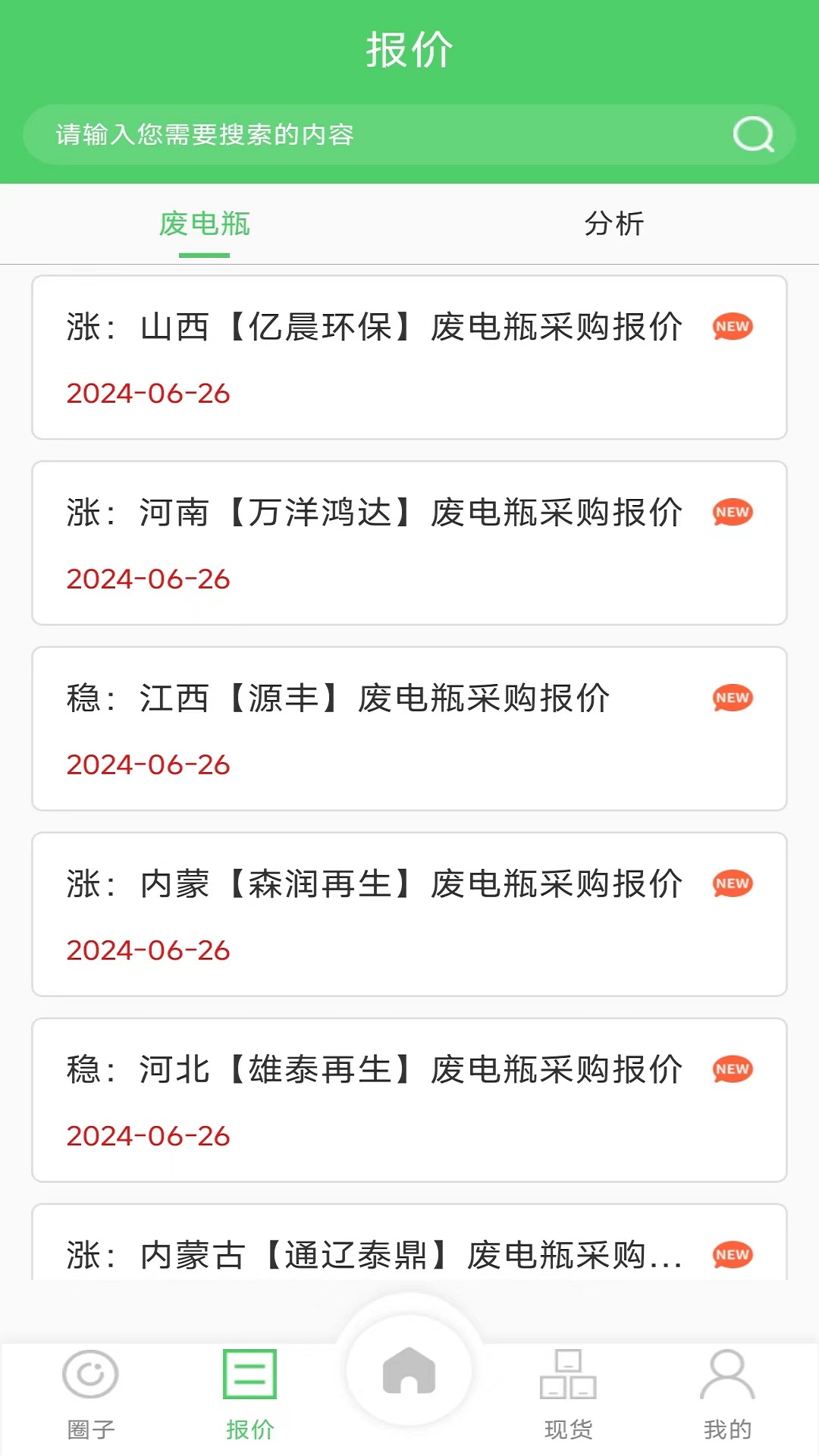
Task: Switch to the 分析 tab
Action: (x=613, y=224)
